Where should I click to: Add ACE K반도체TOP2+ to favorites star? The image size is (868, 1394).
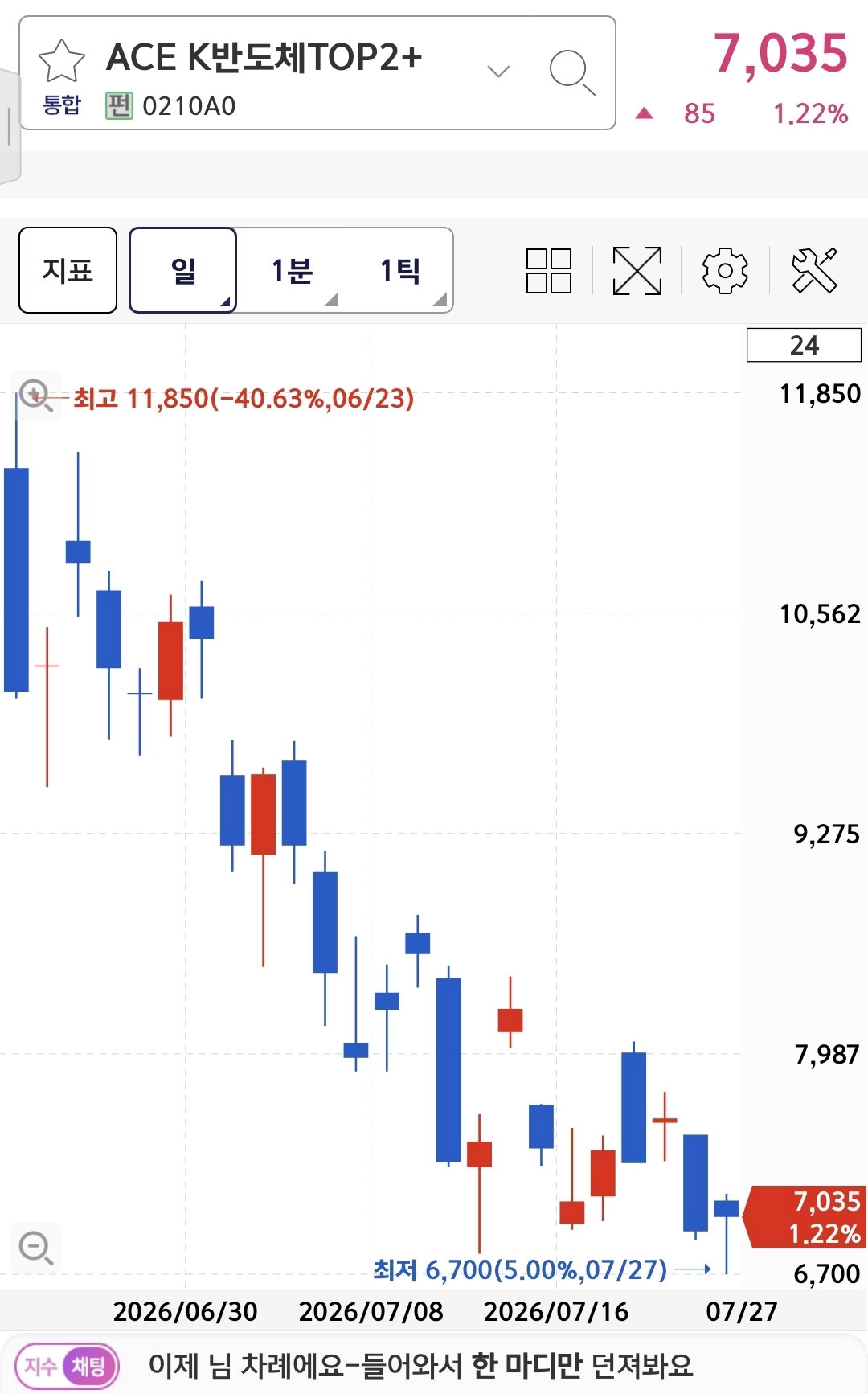pos(61,60)
